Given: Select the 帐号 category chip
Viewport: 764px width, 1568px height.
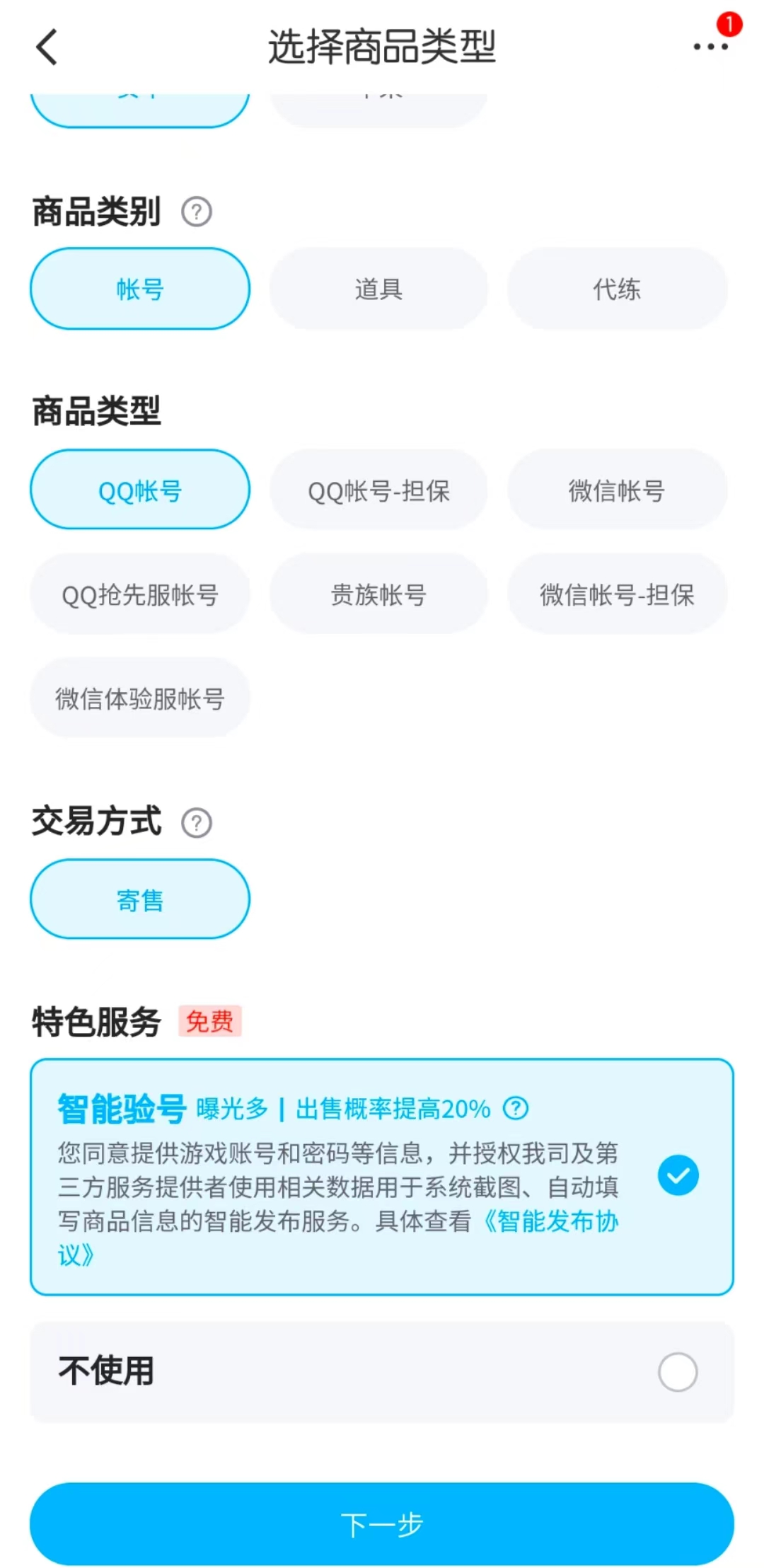Looking at the screenshot, I should (x=140, y=289).
